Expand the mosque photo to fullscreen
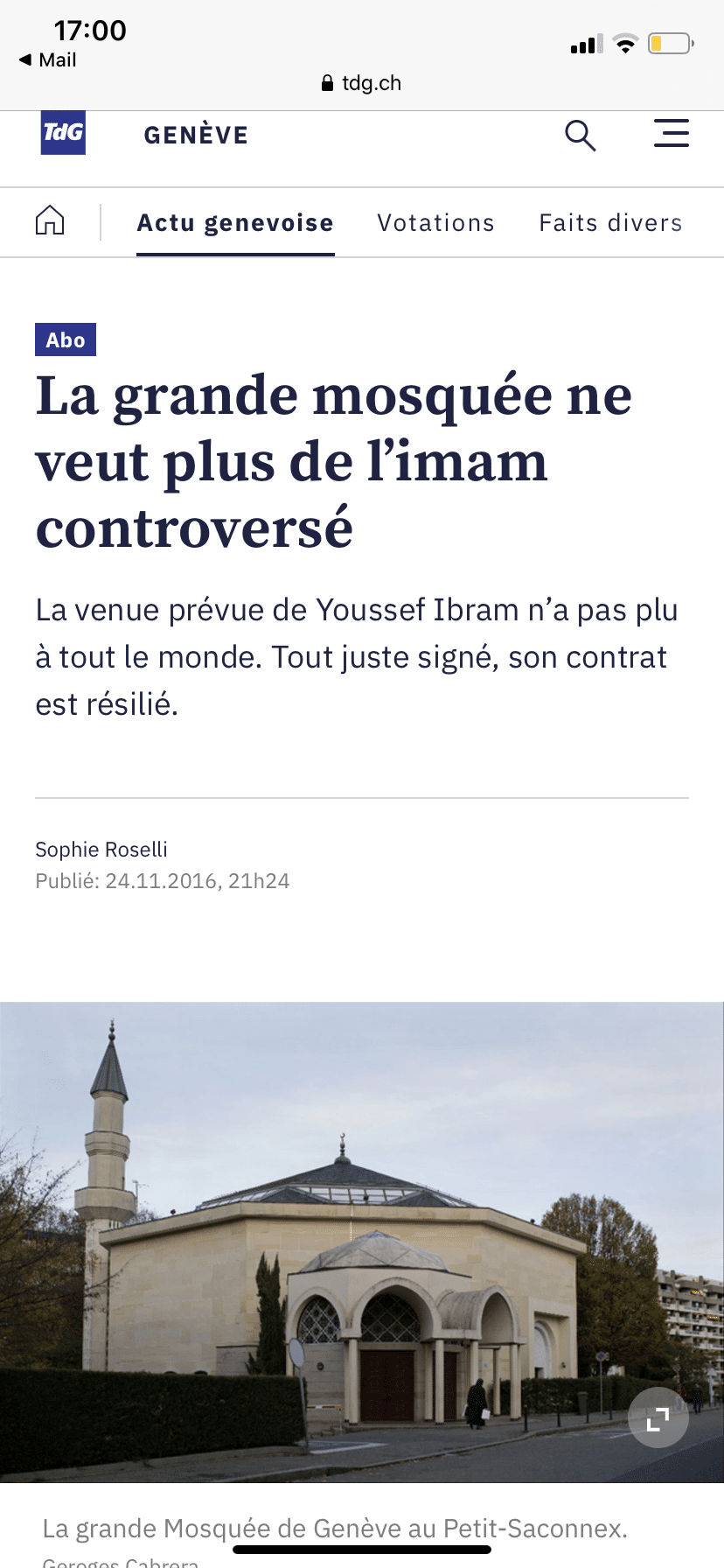The height and width of the screenshot is (1568, 724). pyautogui.click(x=658, y=1417)
